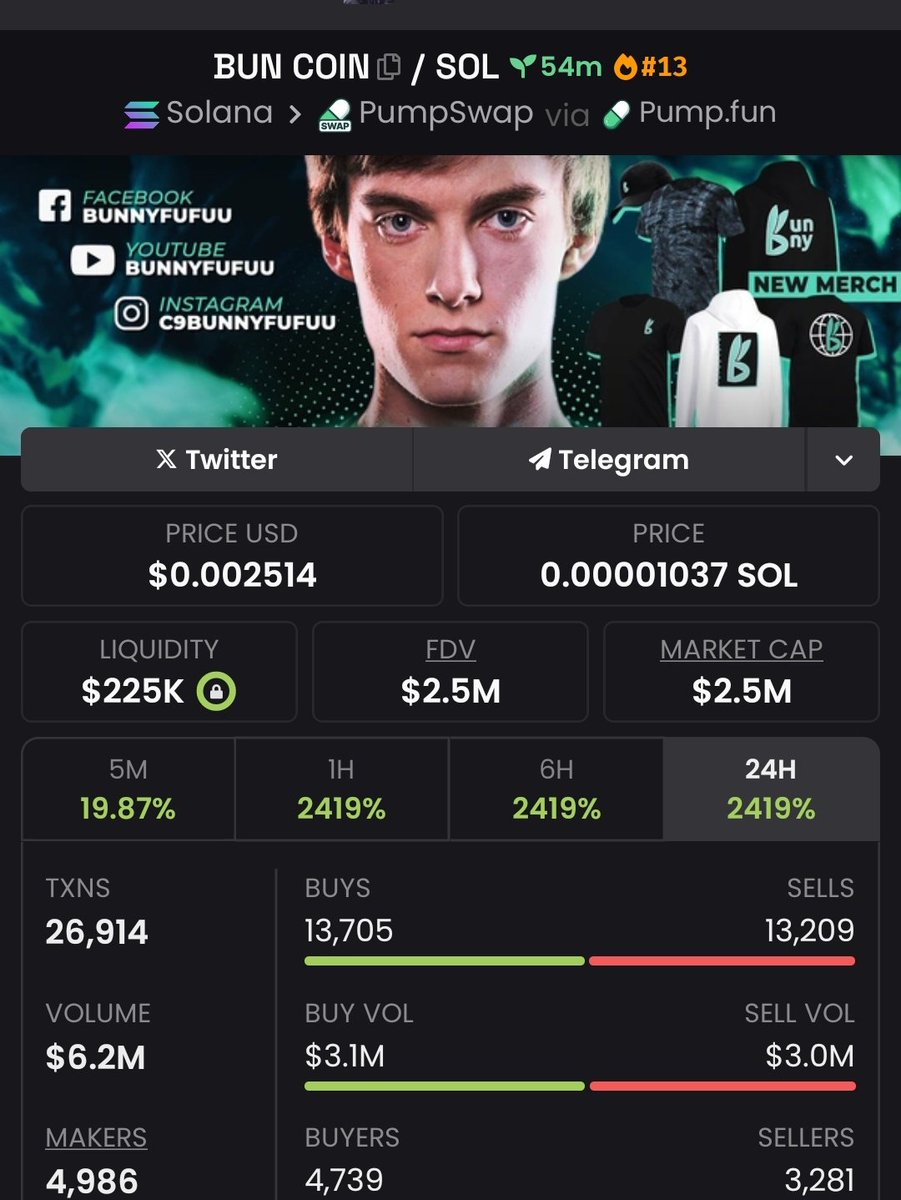901x1200 pixels.
Task: Tap the underlined Makers label
Action: click(x=96, y=1138)
